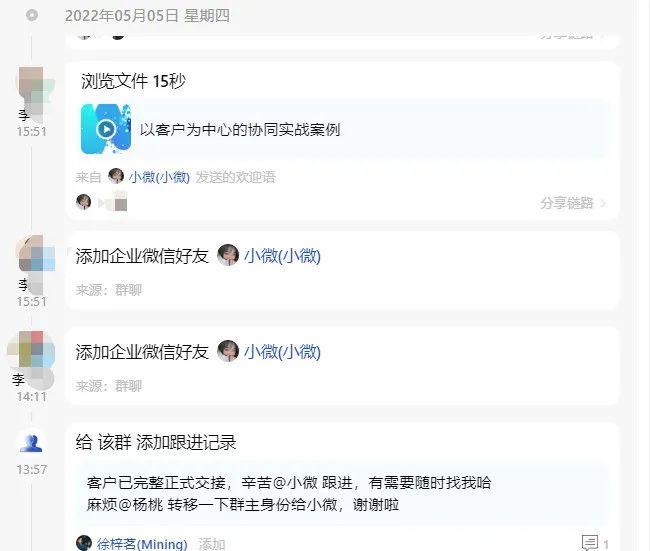Open comments on the 跟进记录 entry
The height and width of the screenshot is (551, 650).
pos(591,543)
